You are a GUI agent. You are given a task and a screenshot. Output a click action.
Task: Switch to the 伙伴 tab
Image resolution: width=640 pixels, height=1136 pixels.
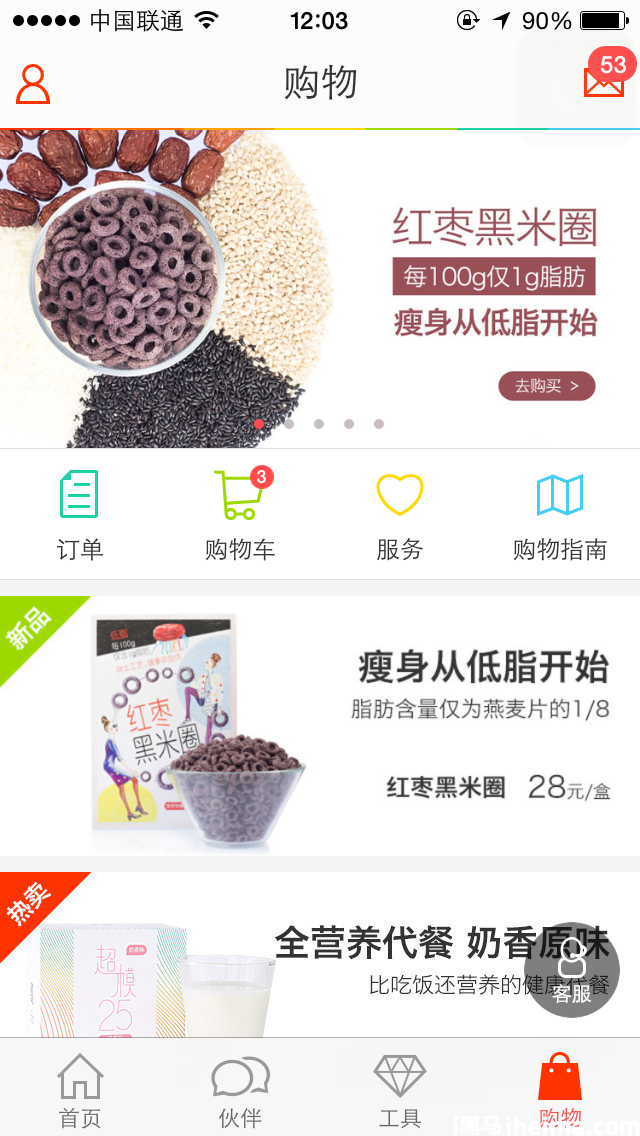click(x=240, y=1090)
